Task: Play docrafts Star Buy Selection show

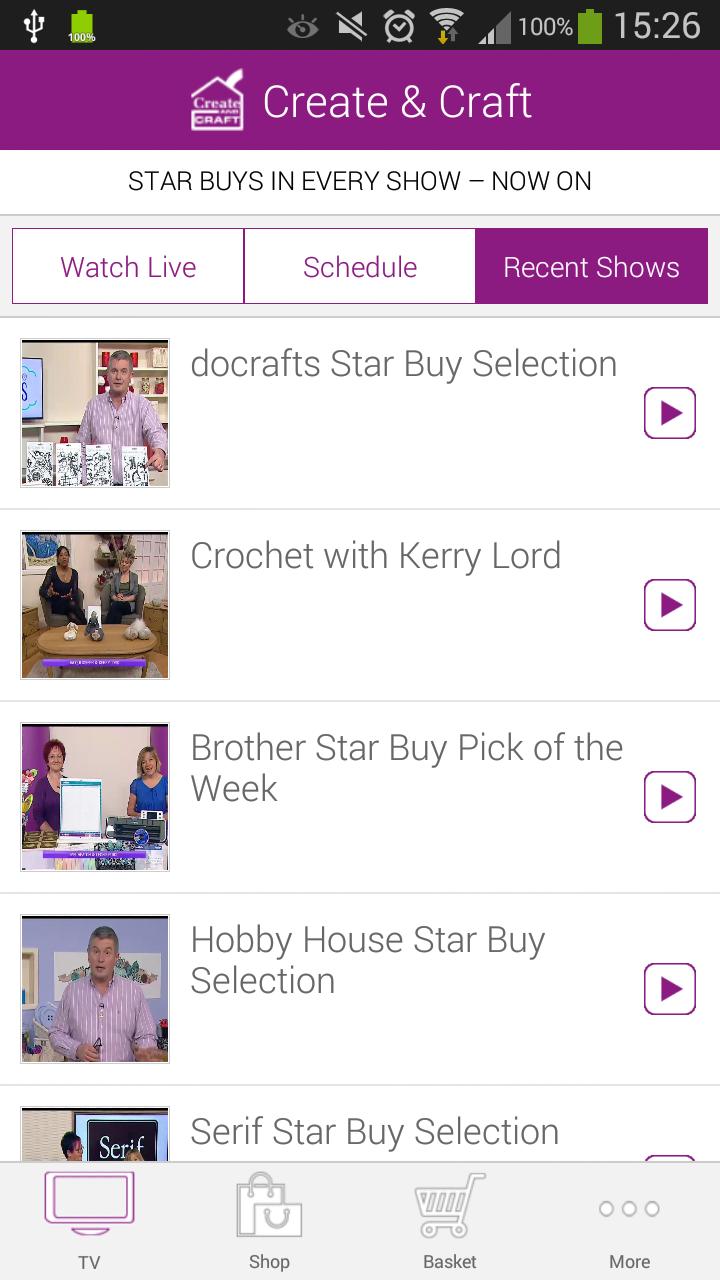Action: tap(669, 413)
